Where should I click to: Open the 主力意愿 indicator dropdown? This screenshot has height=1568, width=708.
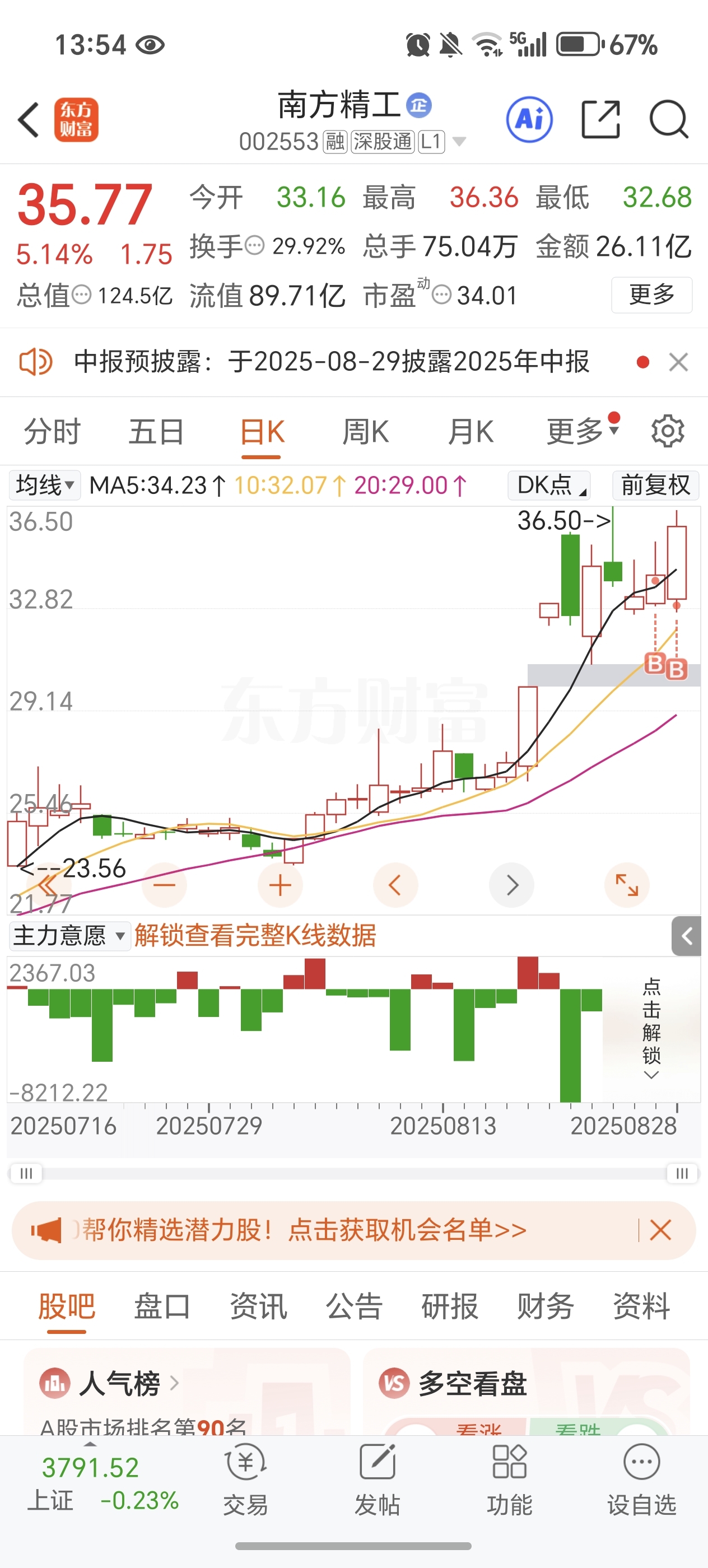click(69, 936)
